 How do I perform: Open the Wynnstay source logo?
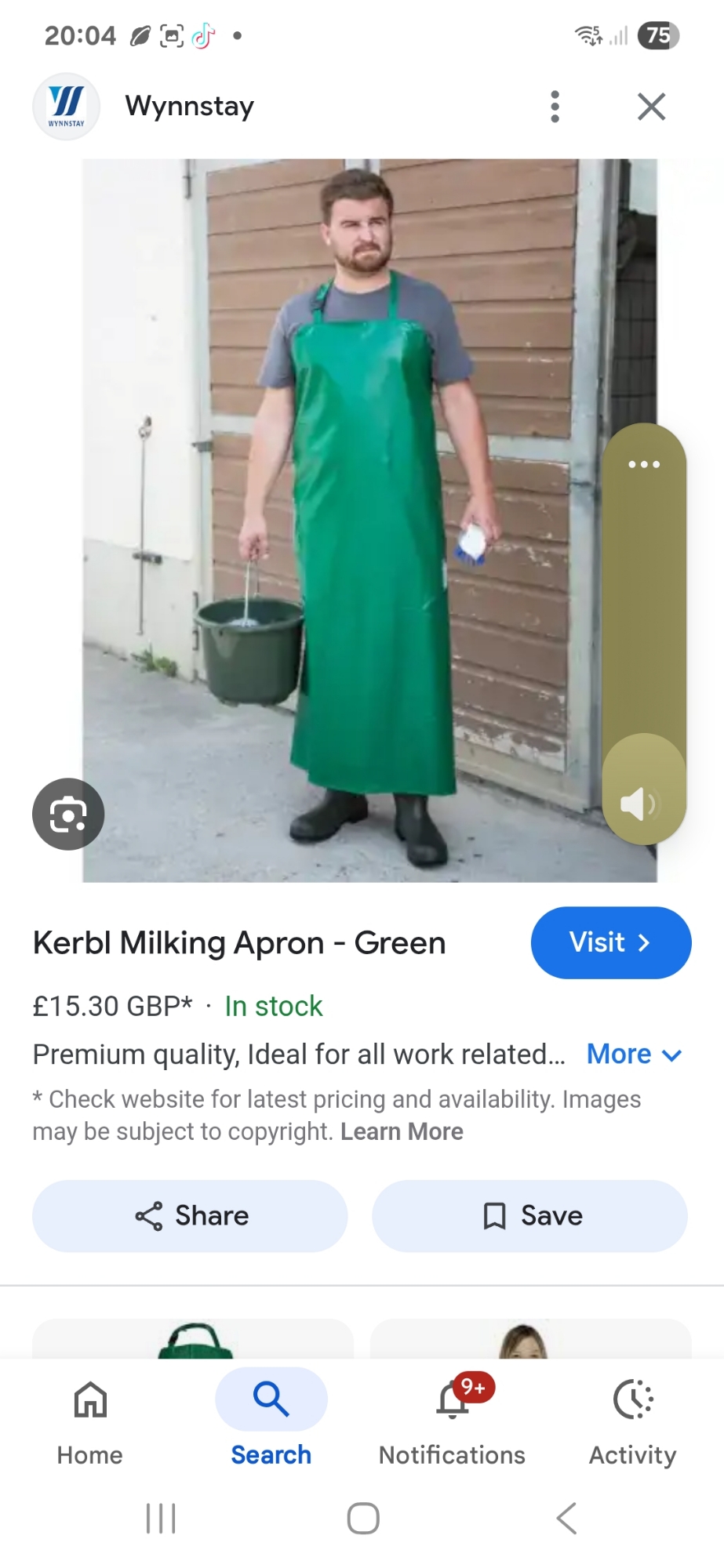[67, 107]
